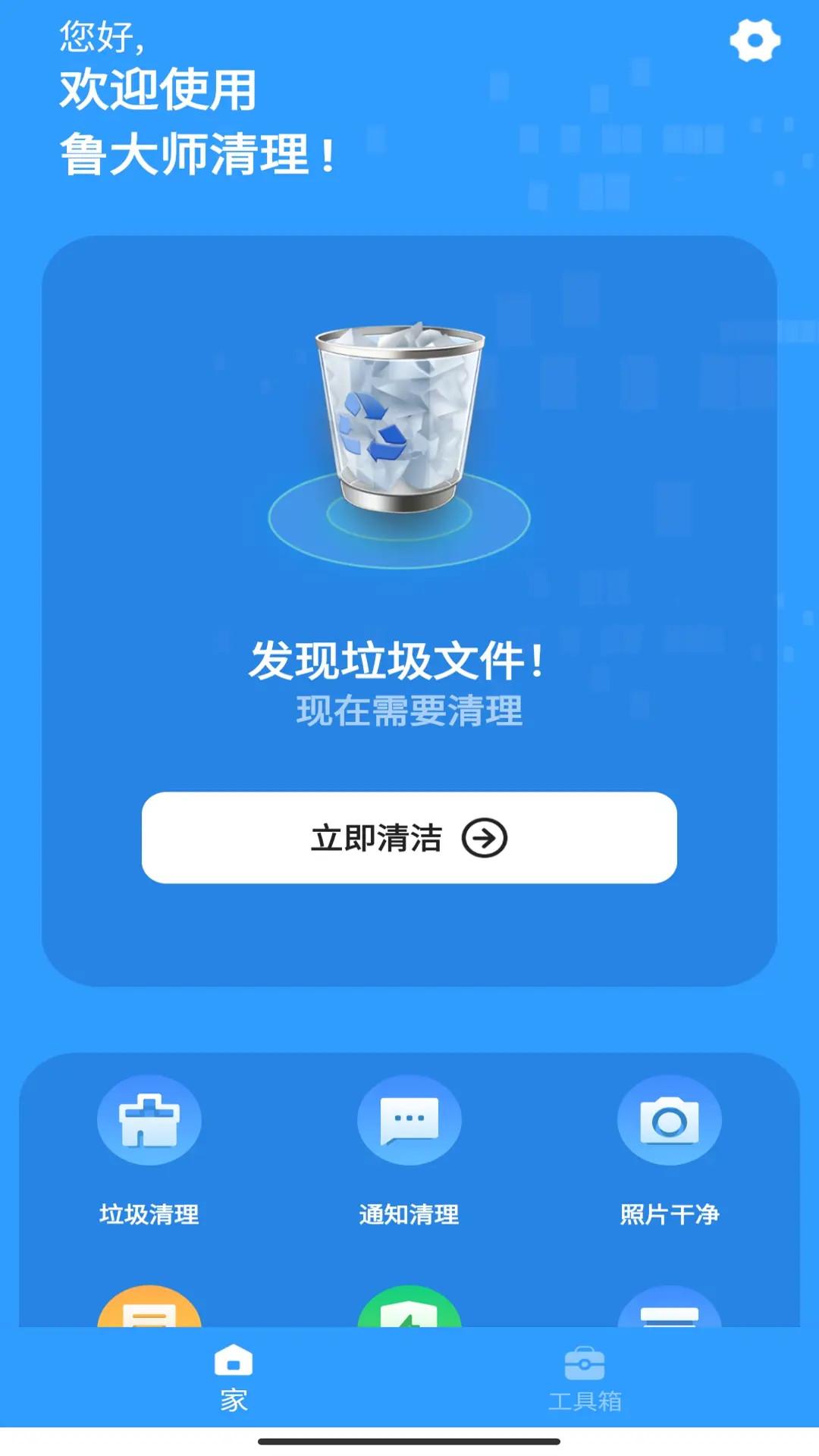
Task: Select the 家 home tab
Action: 234,1379
